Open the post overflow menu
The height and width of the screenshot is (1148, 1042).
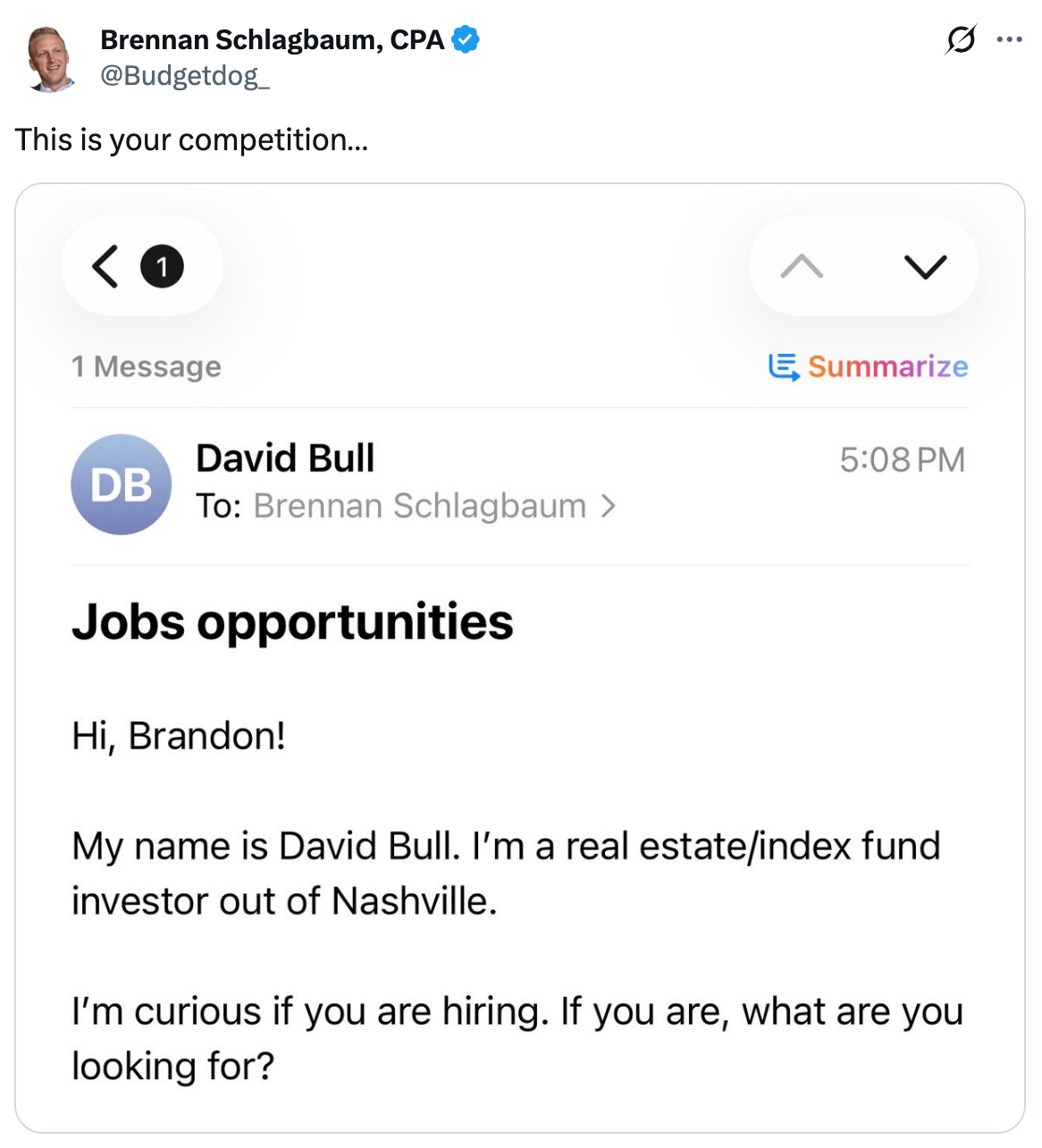[1009, 40]
